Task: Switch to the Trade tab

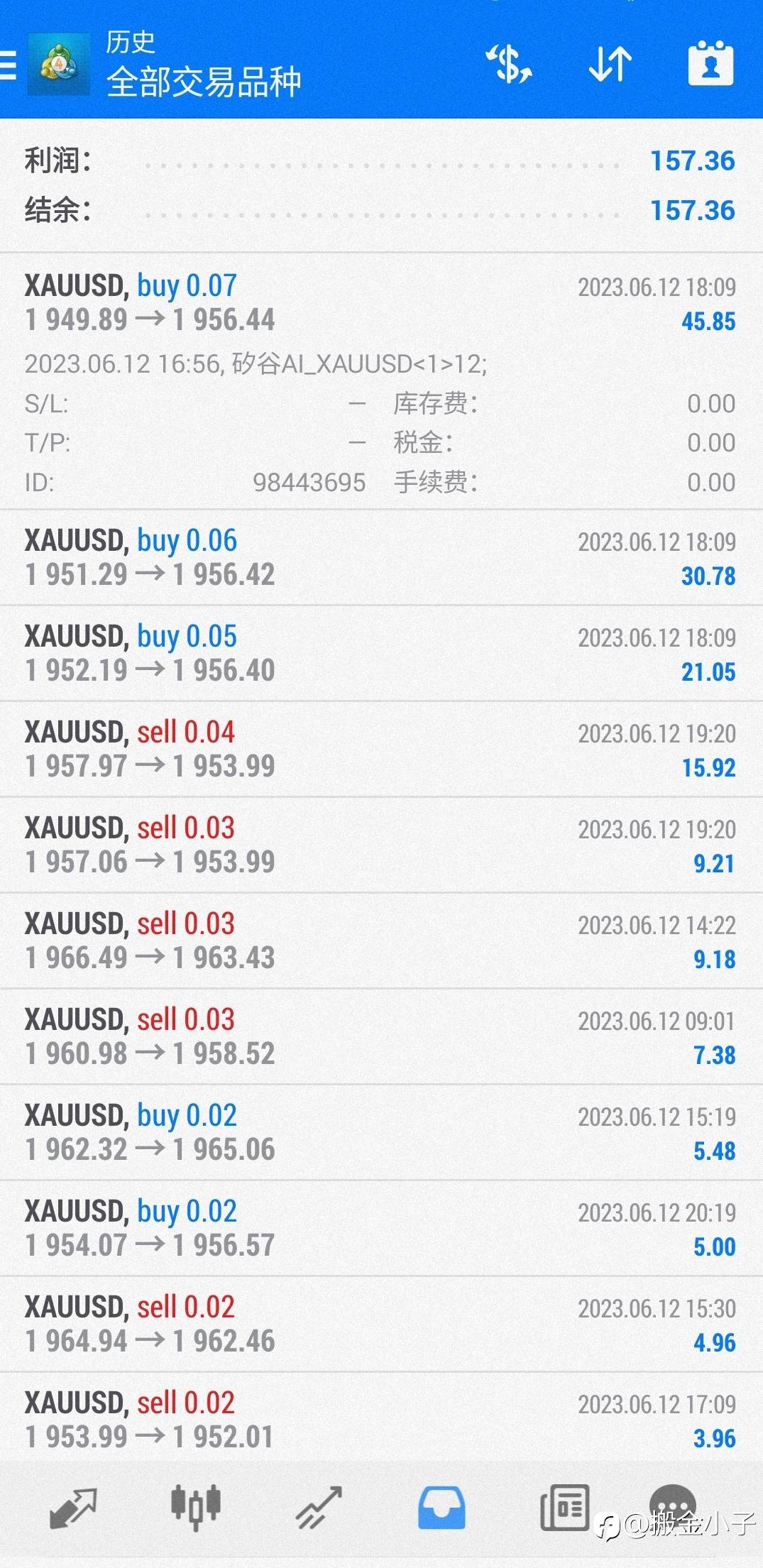Action: (319, 1508)
